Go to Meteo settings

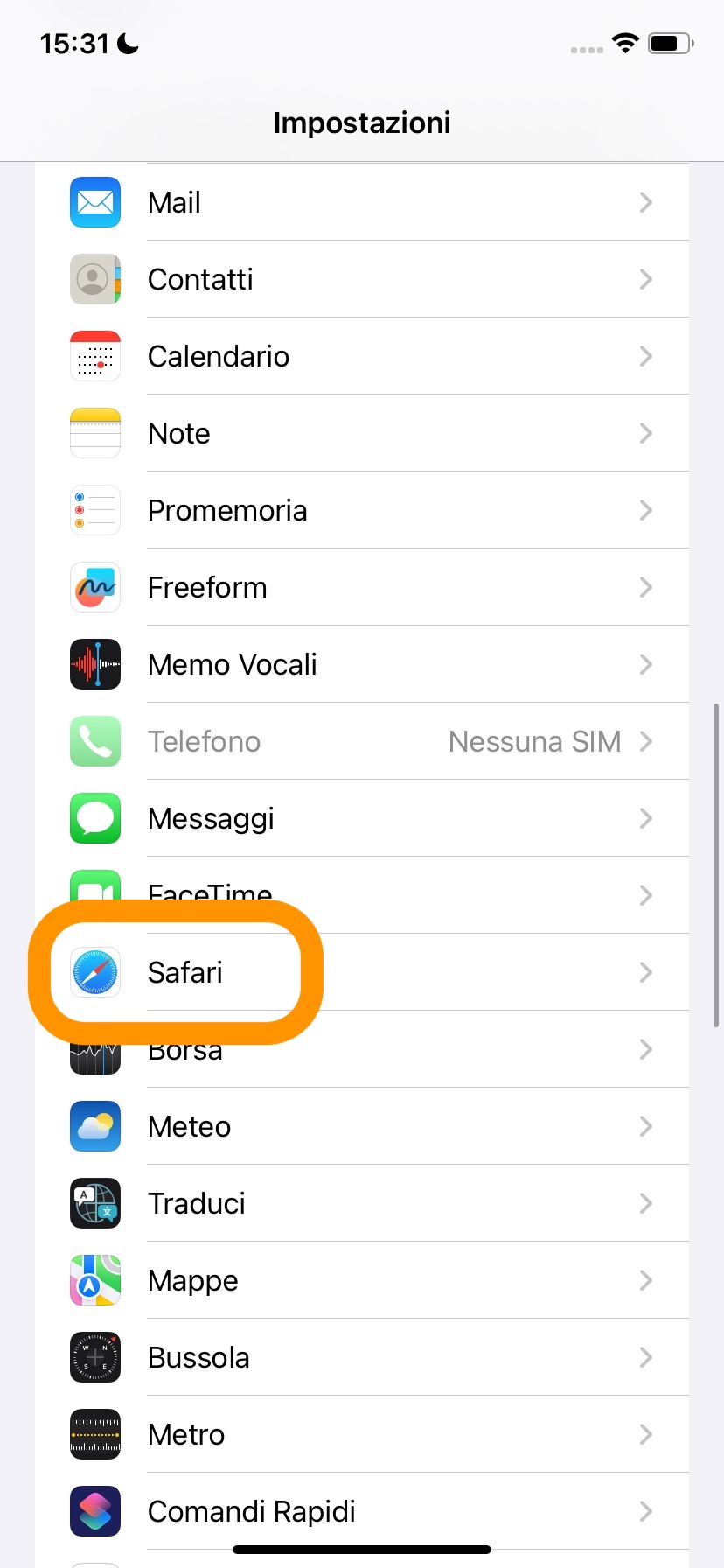362,1126
